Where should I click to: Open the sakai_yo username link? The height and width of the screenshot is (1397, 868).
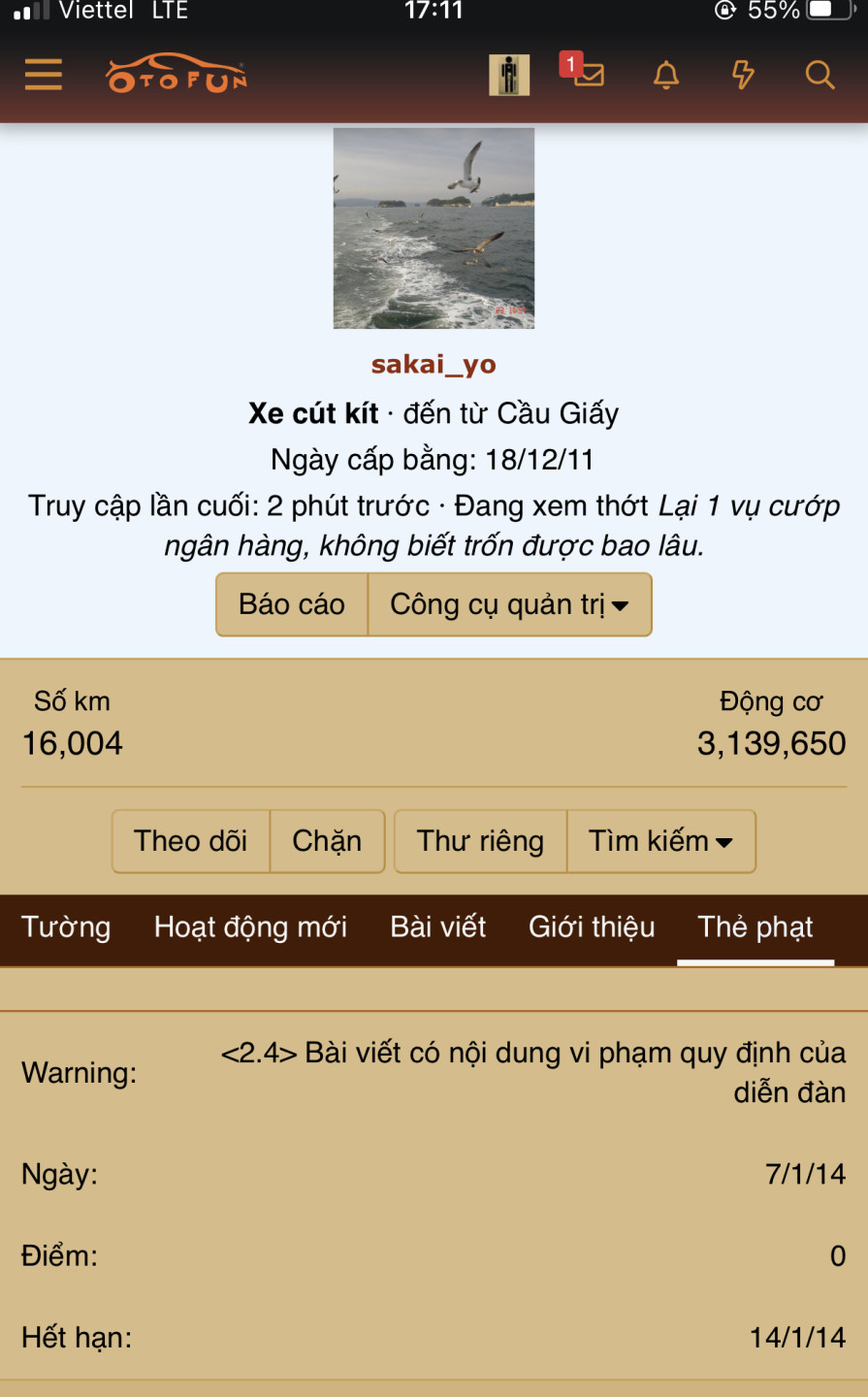pyautogui.click(x=434, y=365)
